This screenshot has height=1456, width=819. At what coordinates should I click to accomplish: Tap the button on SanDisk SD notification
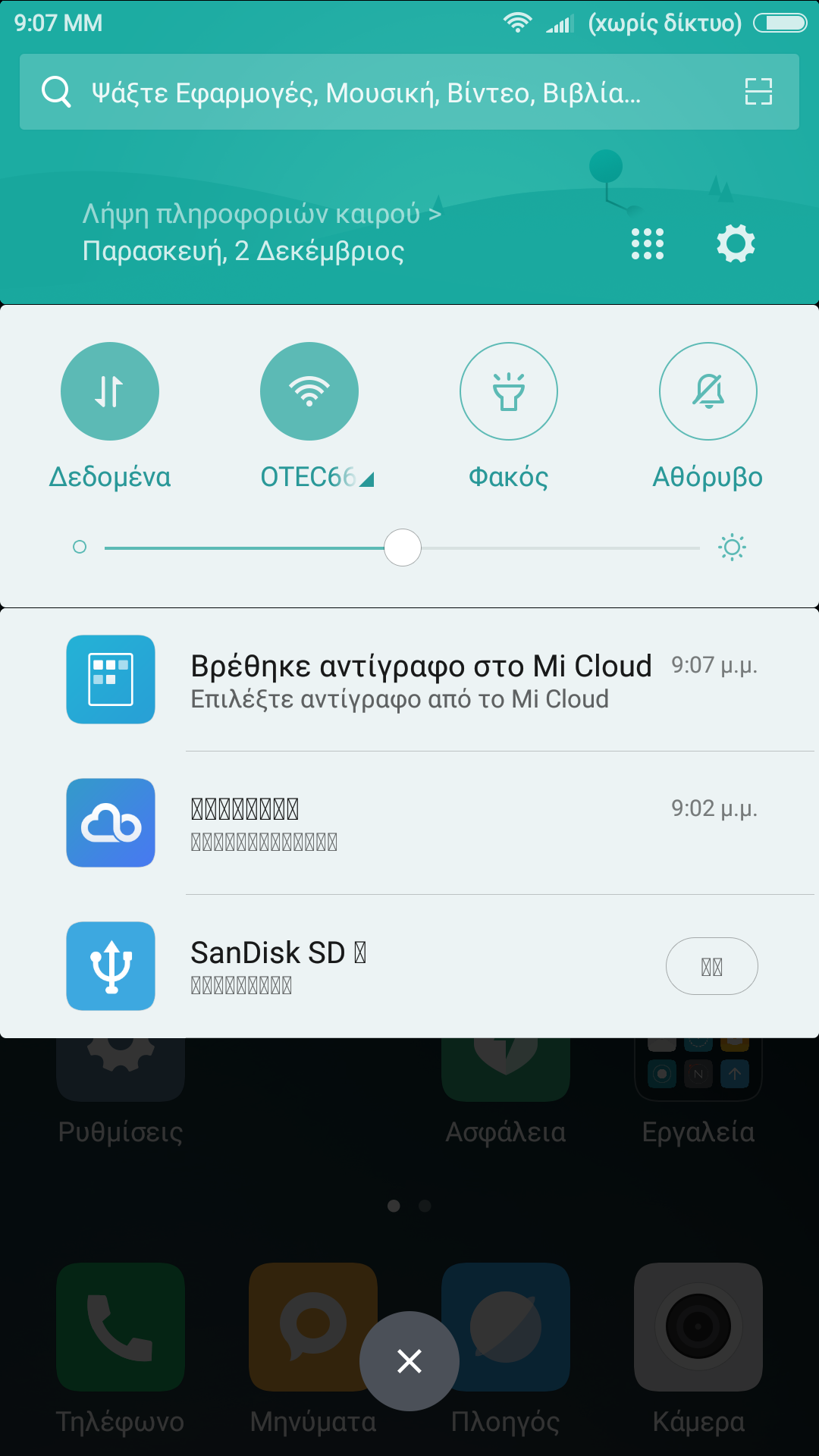point(711,967)
